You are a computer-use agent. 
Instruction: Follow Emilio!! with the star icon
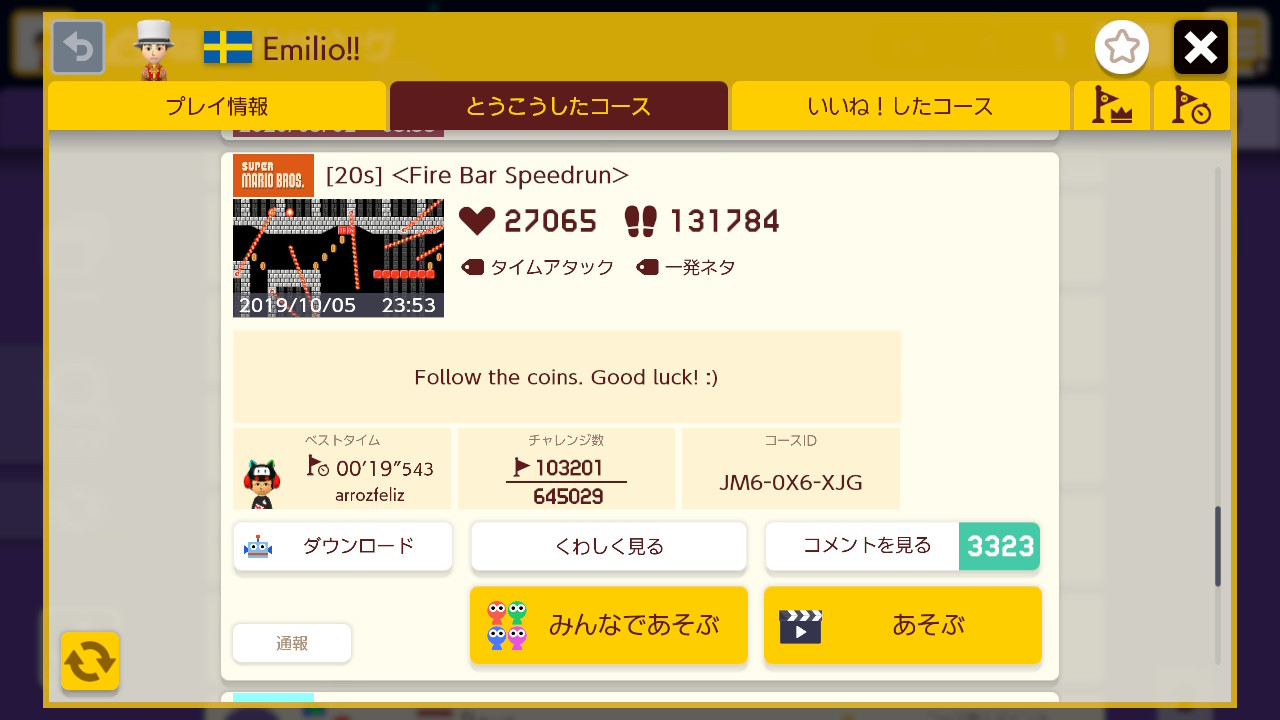pyautogui.click(x=1121, y=47)
